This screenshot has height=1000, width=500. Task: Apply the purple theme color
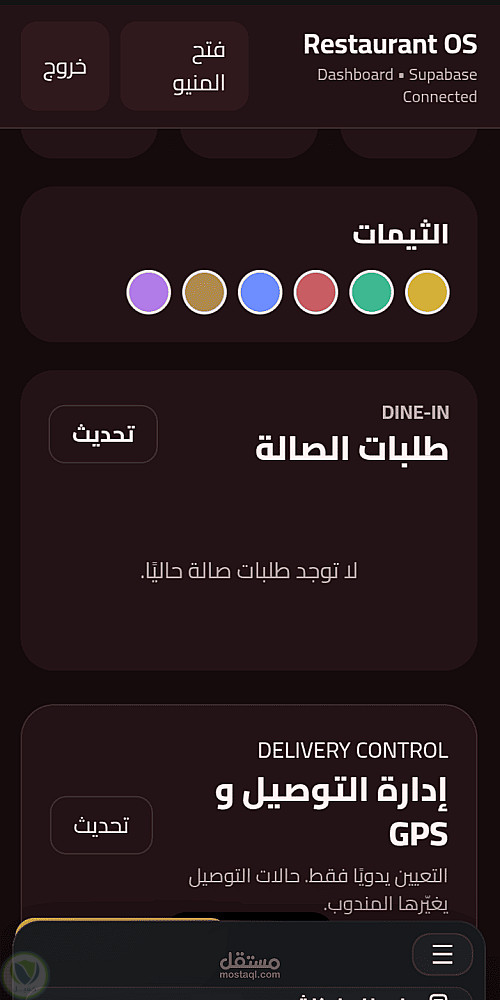[149, 292]
